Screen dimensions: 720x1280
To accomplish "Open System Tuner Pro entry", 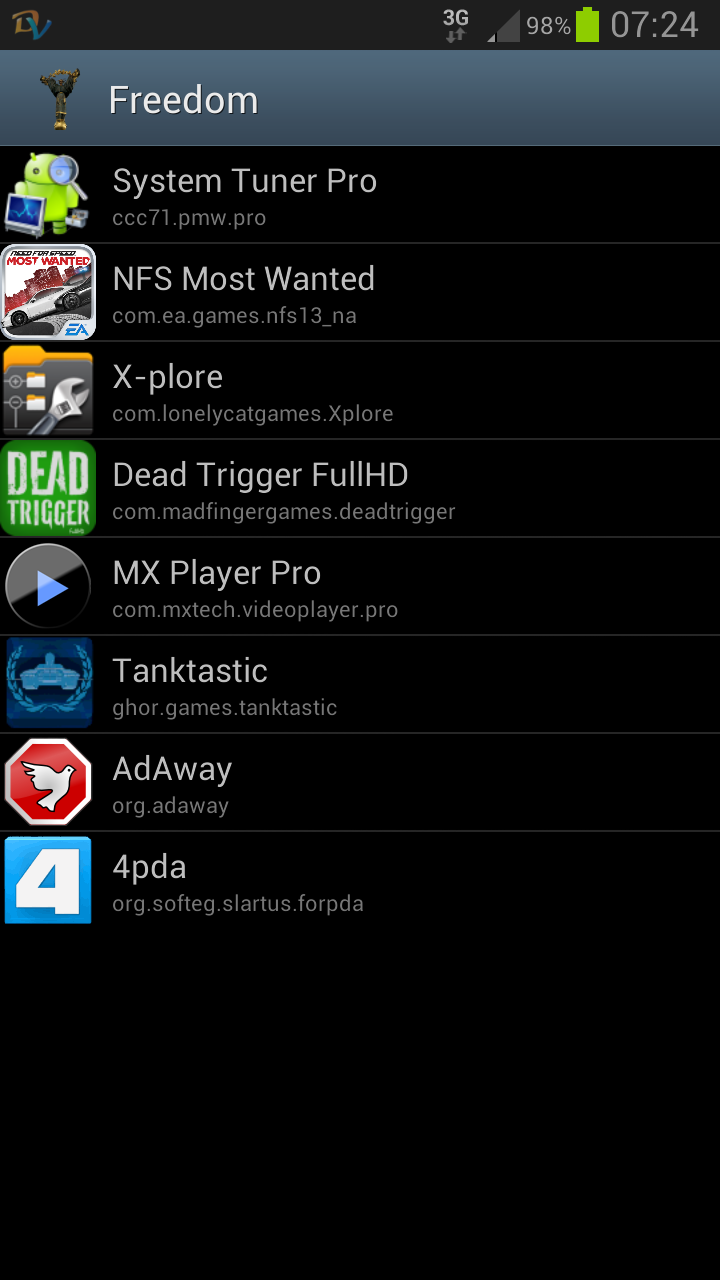I will [360, 195].
